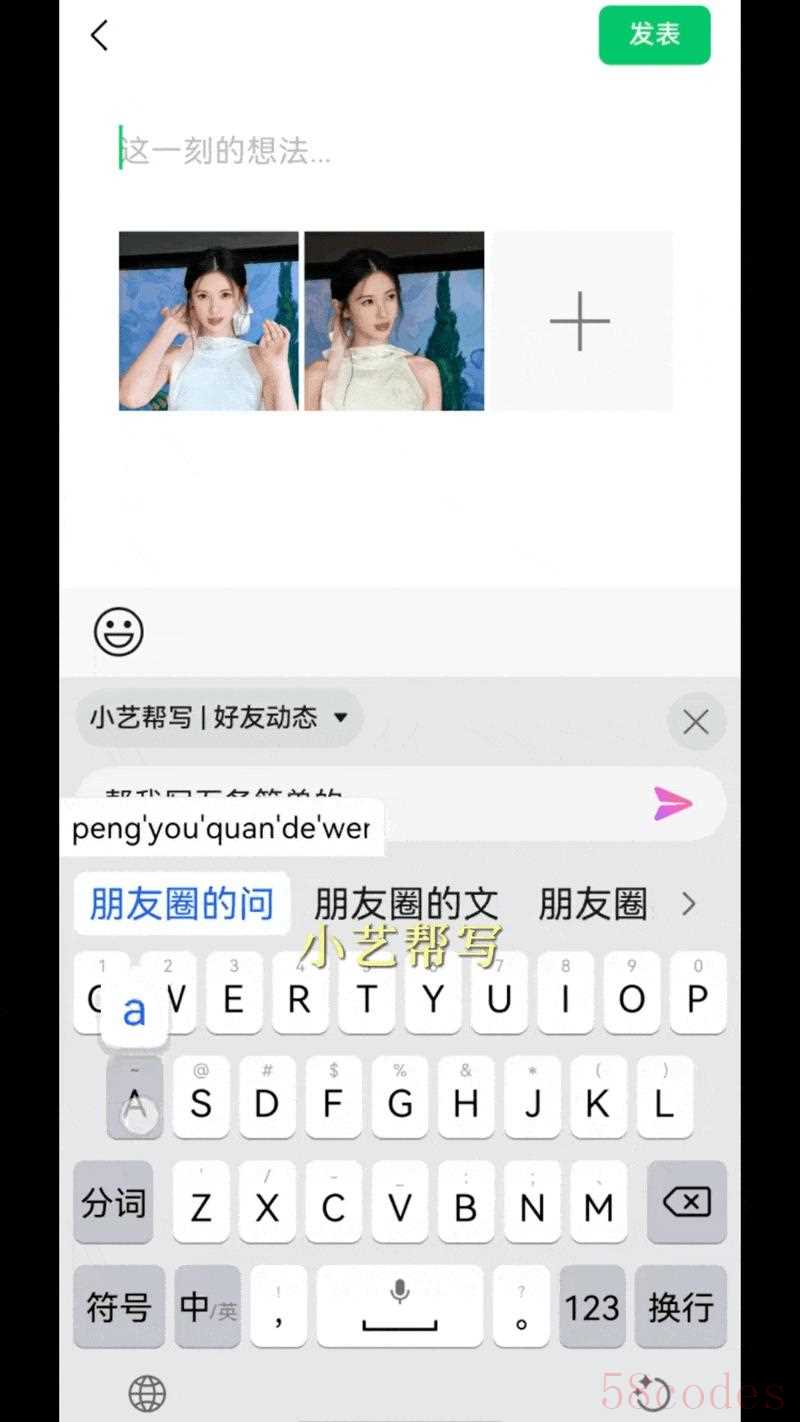Open the second attached photo
The image size is (800, 1422).
pos(394,321)
